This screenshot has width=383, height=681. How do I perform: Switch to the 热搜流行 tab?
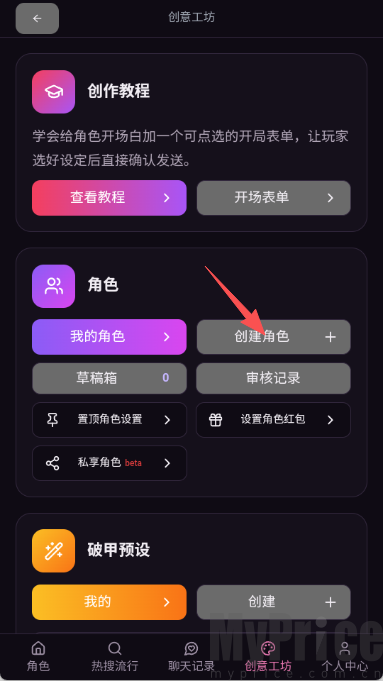tap(115, 657)
